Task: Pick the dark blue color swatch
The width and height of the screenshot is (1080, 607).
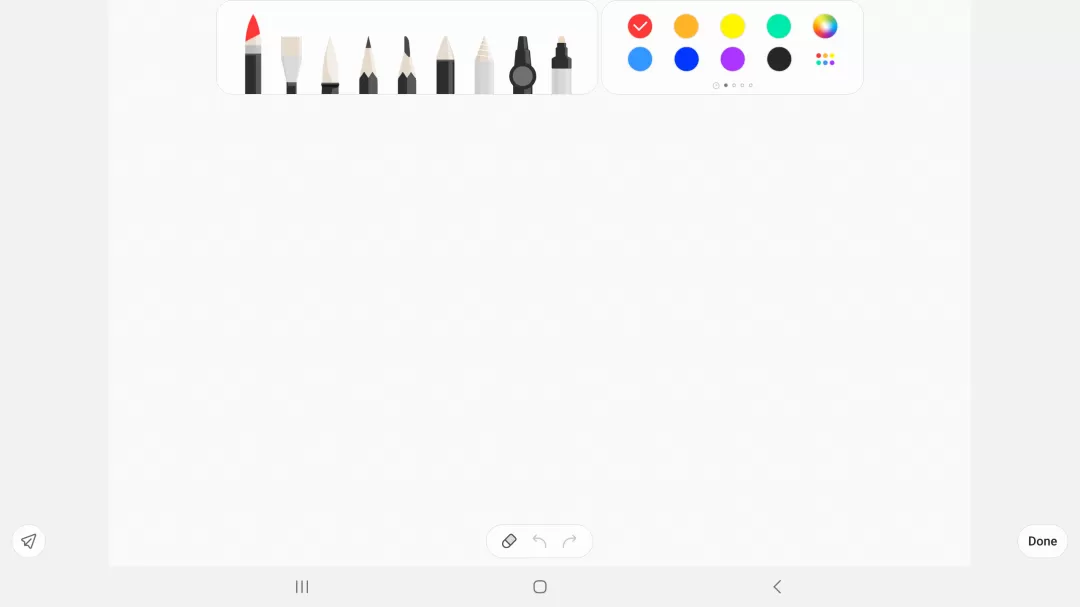Action: click(686, 59)
